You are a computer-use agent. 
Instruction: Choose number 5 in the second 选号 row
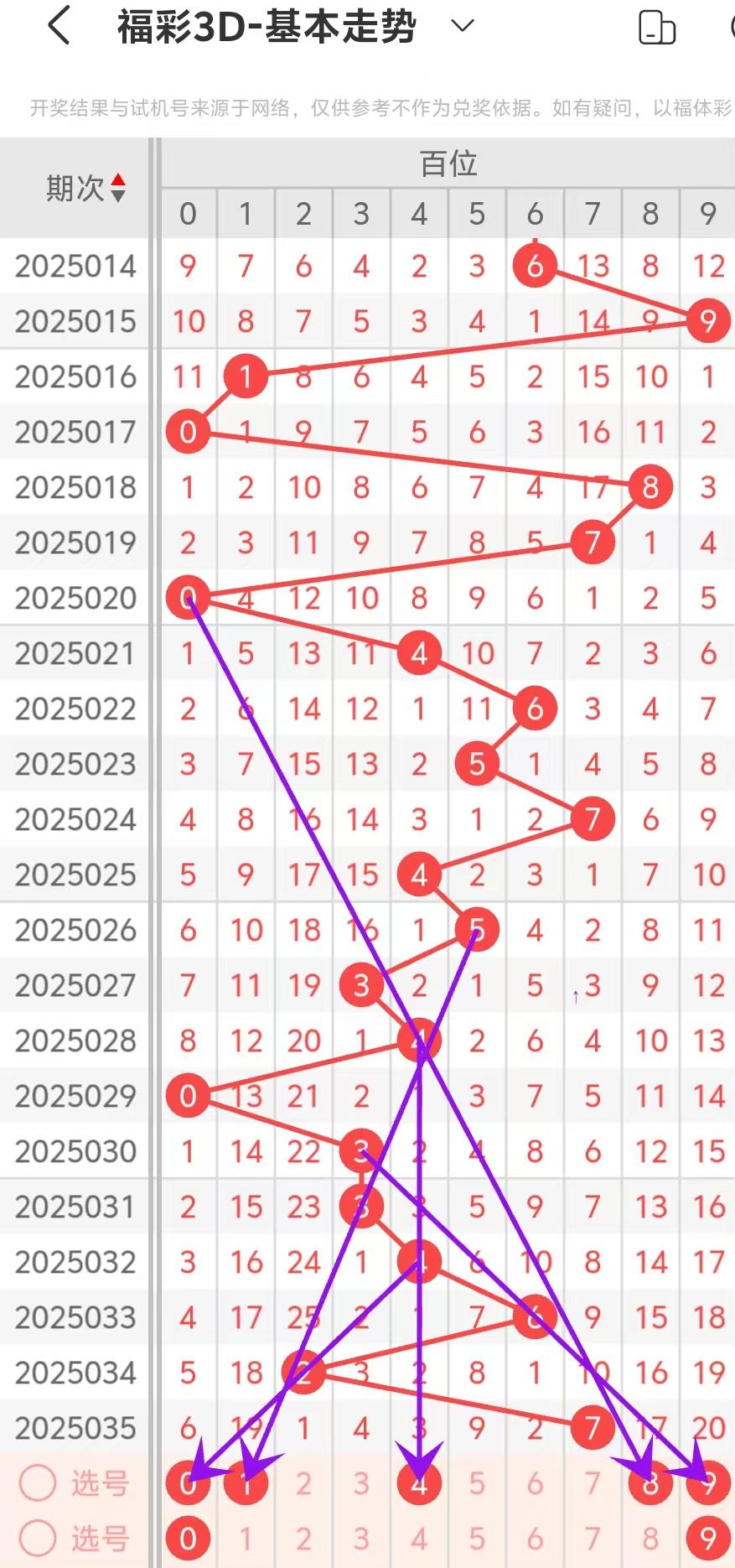point(477,1539)
